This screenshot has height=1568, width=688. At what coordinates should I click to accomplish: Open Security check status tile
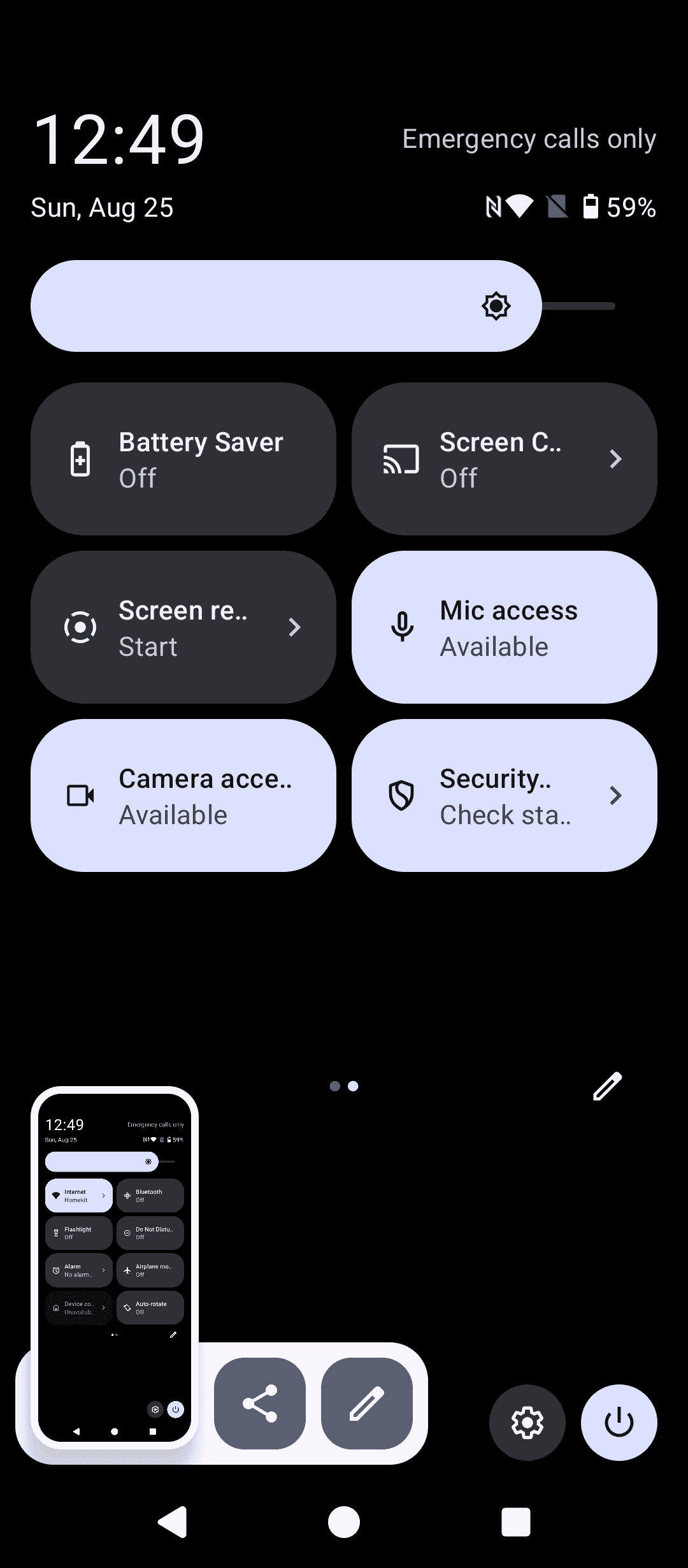coord(505,795)
